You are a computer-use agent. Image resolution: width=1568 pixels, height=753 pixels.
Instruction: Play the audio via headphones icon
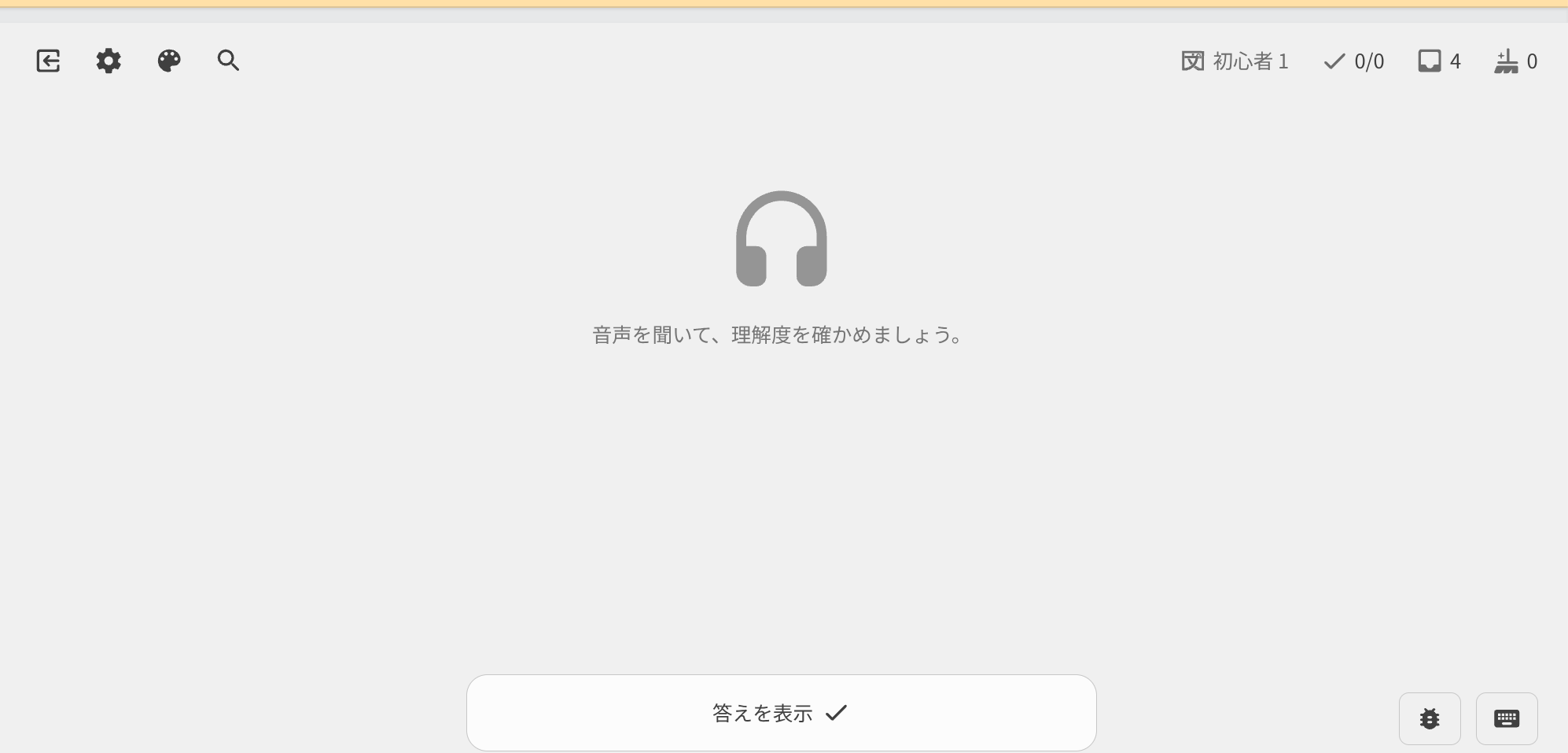coord(781,239)
